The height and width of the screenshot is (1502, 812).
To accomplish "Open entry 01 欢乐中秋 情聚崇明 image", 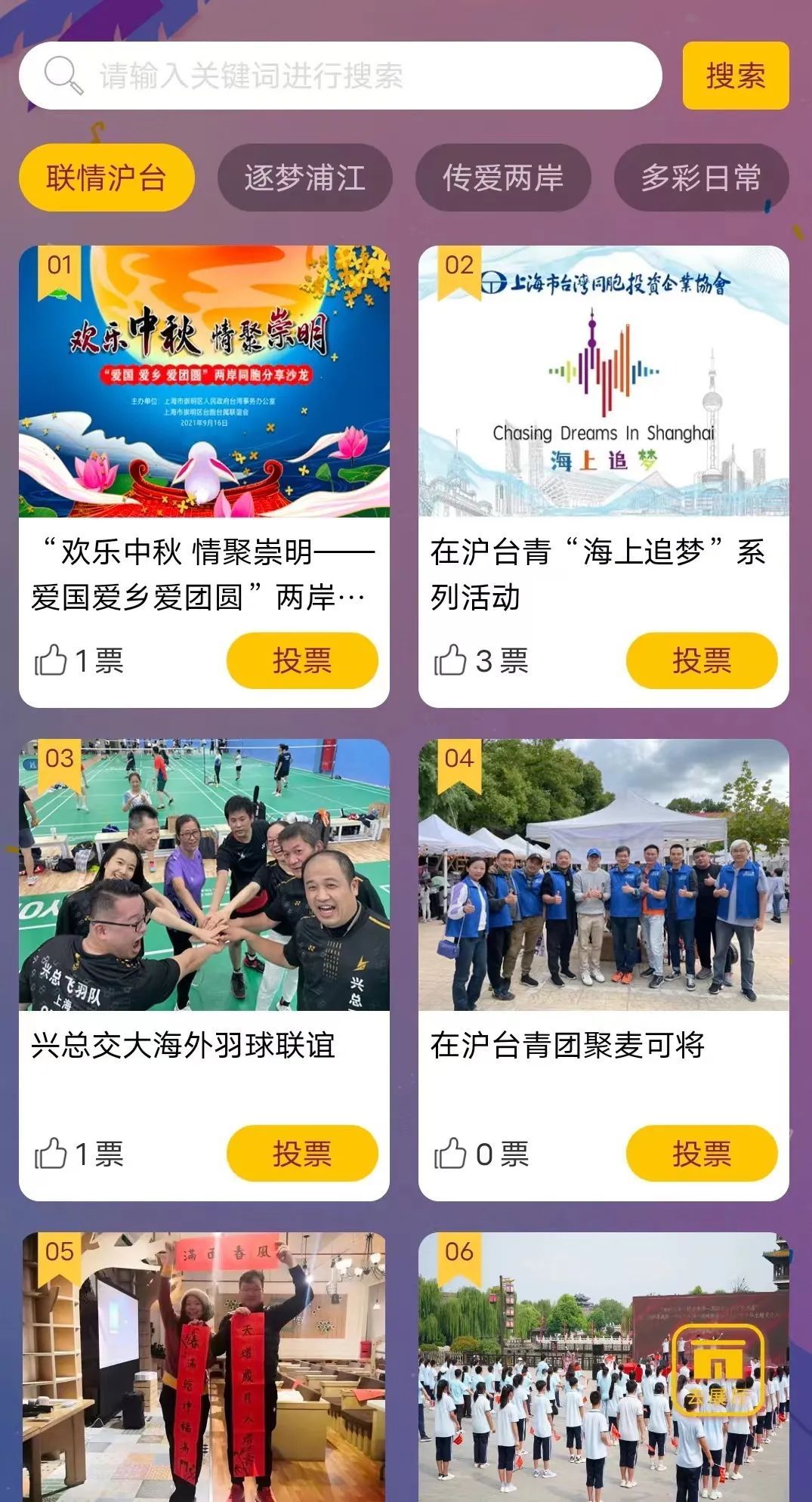I will tap(204, 382).
